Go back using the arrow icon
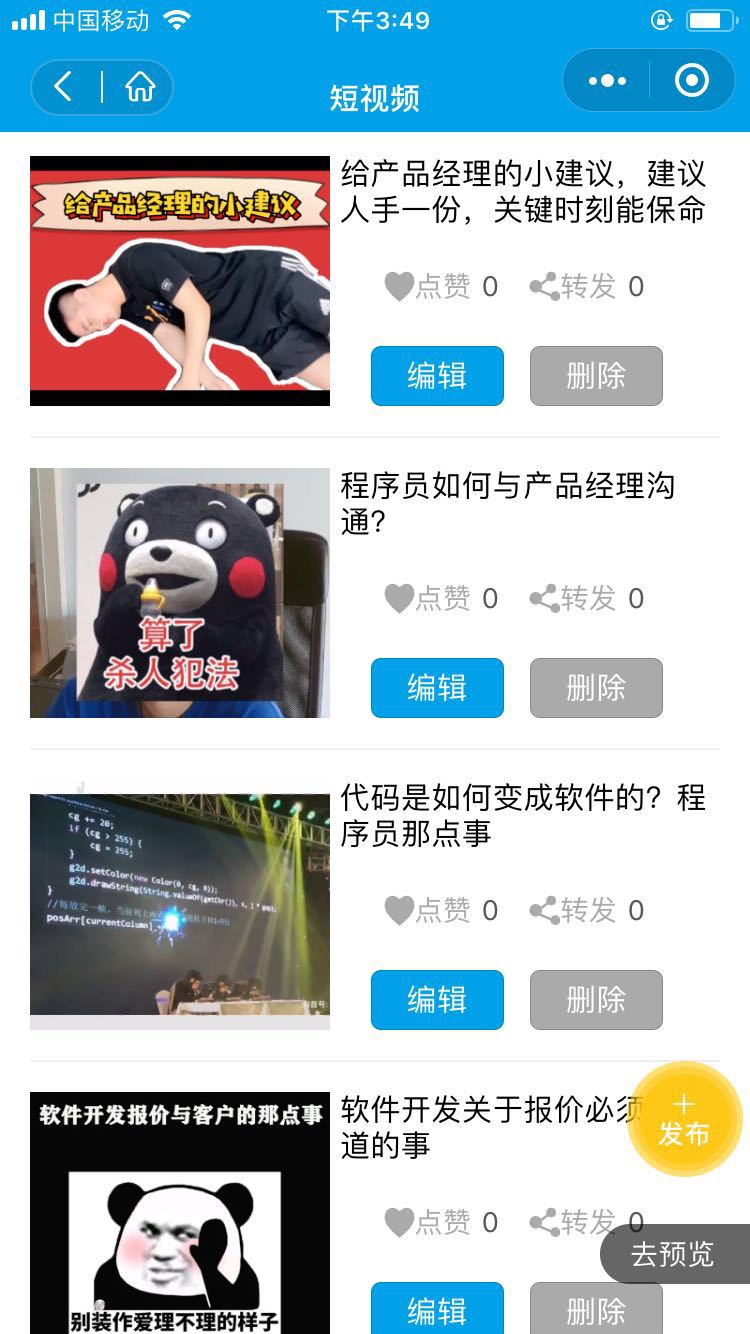 click(64, 87)
